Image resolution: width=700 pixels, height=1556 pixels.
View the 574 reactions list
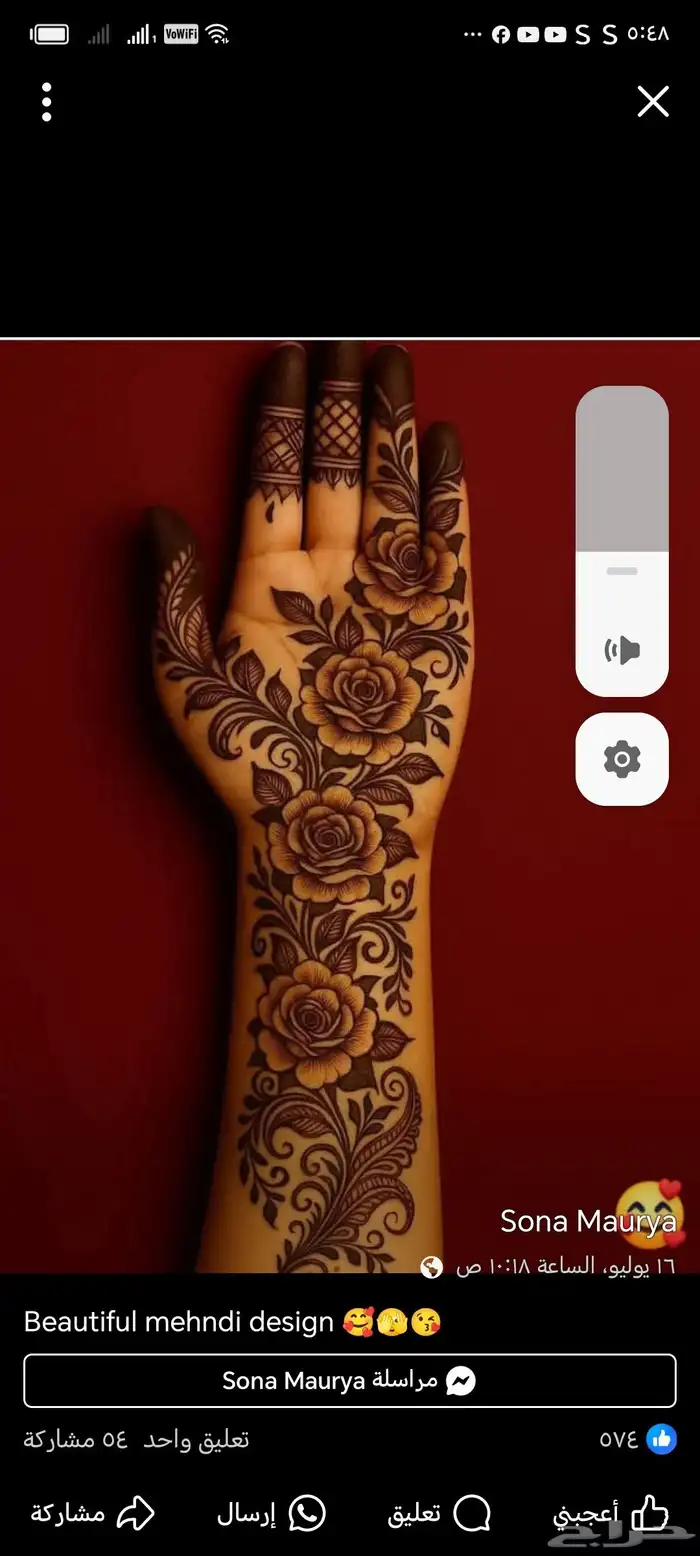coord(637,1439)
